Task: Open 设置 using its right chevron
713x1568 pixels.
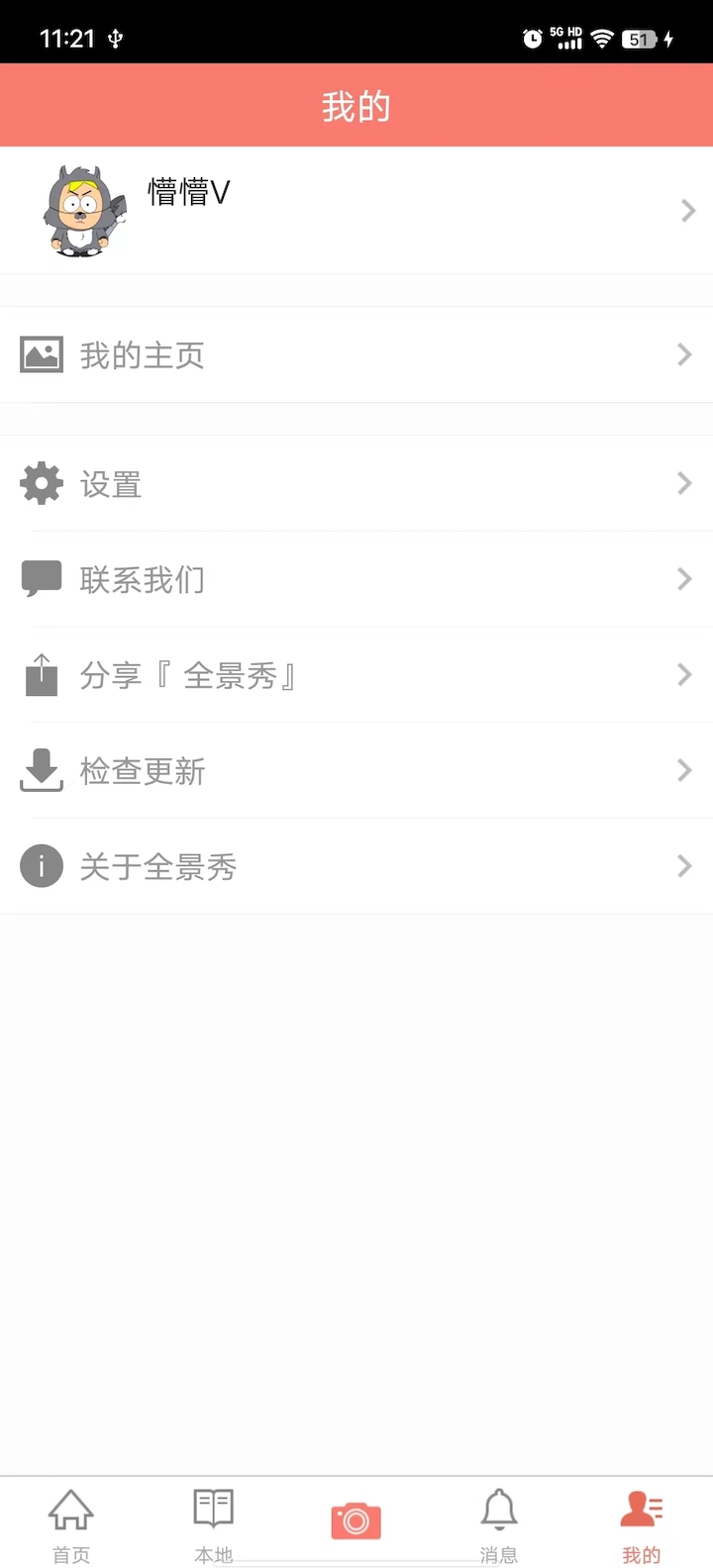Action: click(683, 483)
